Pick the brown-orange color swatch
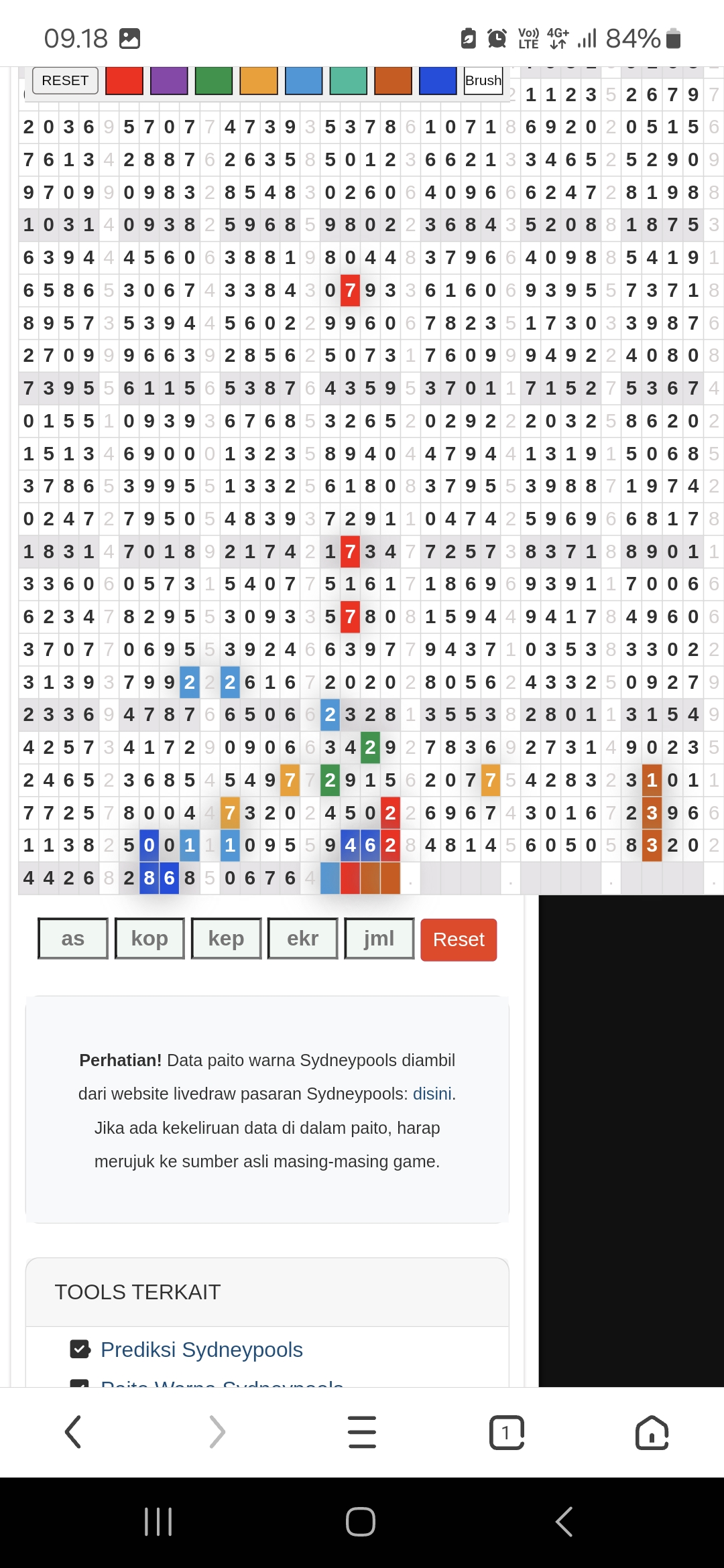The image size is (724, 1568). pos(393,80)
